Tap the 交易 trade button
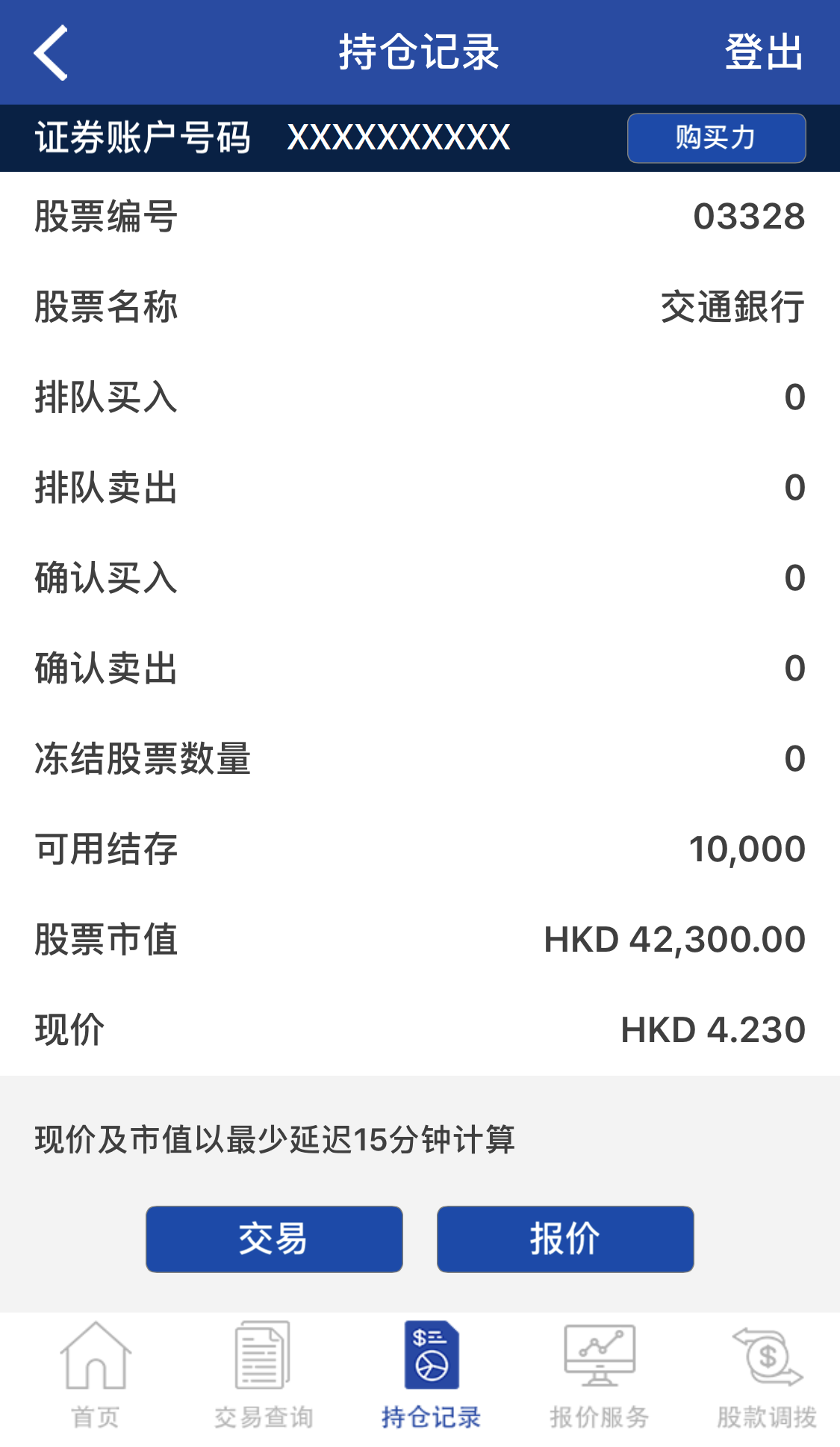 (274, 1239)
